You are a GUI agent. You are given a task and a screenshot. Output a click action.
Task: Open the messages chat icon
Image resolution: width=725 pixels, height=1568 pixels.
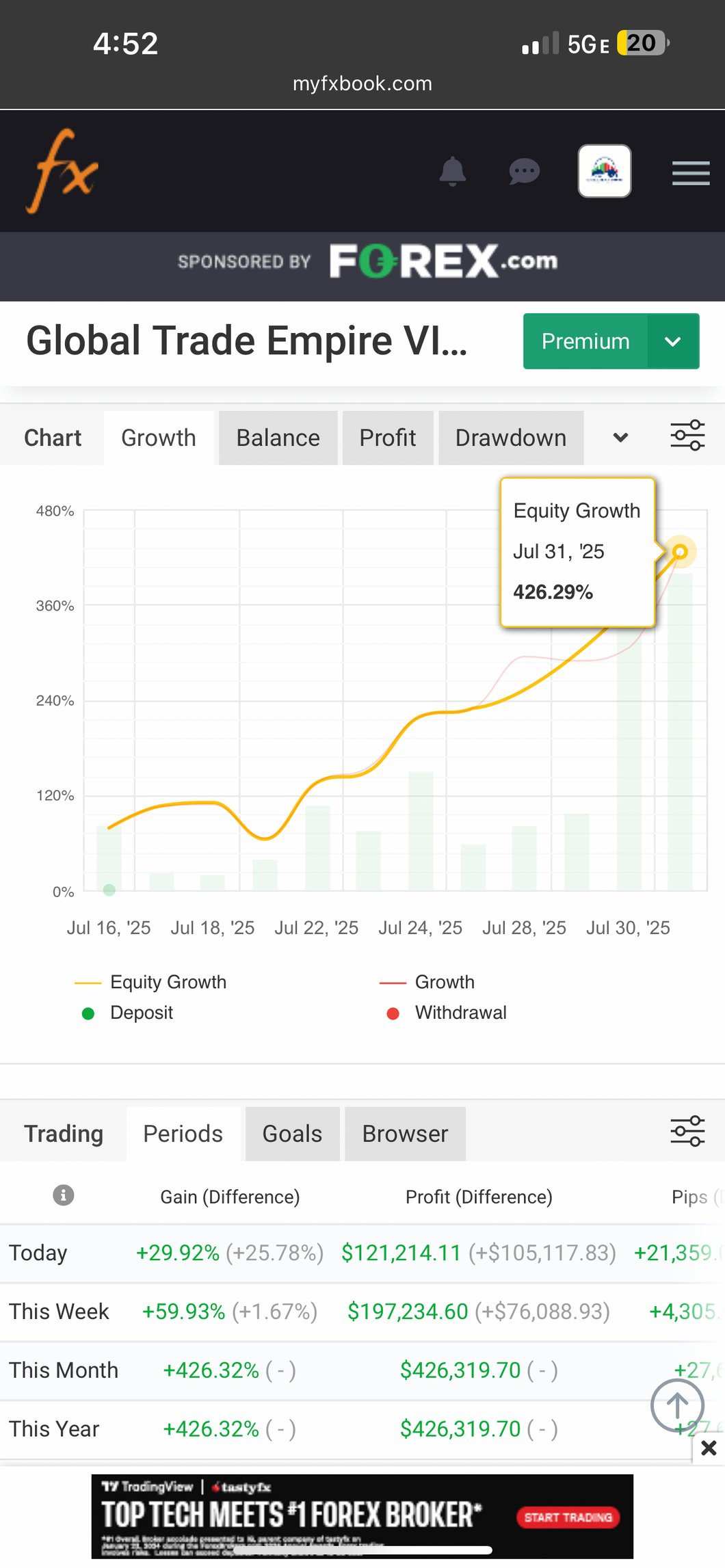(x=524, y=172)
